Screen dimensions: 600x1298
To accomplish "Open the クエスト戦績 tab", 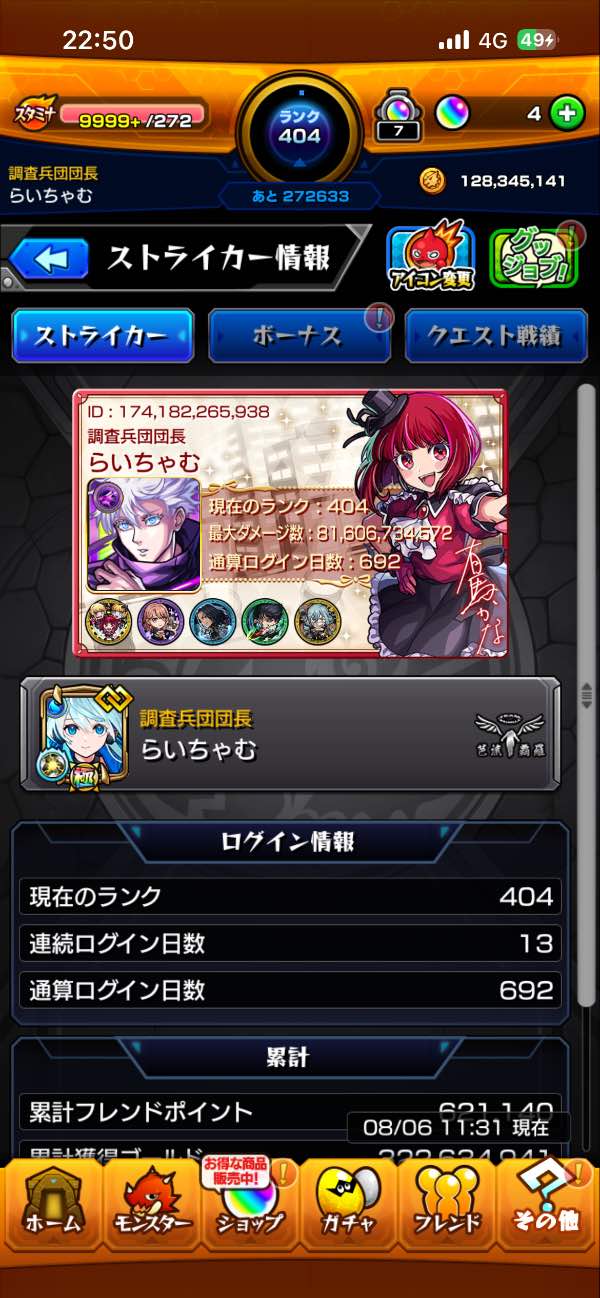I will coord(494,336).
